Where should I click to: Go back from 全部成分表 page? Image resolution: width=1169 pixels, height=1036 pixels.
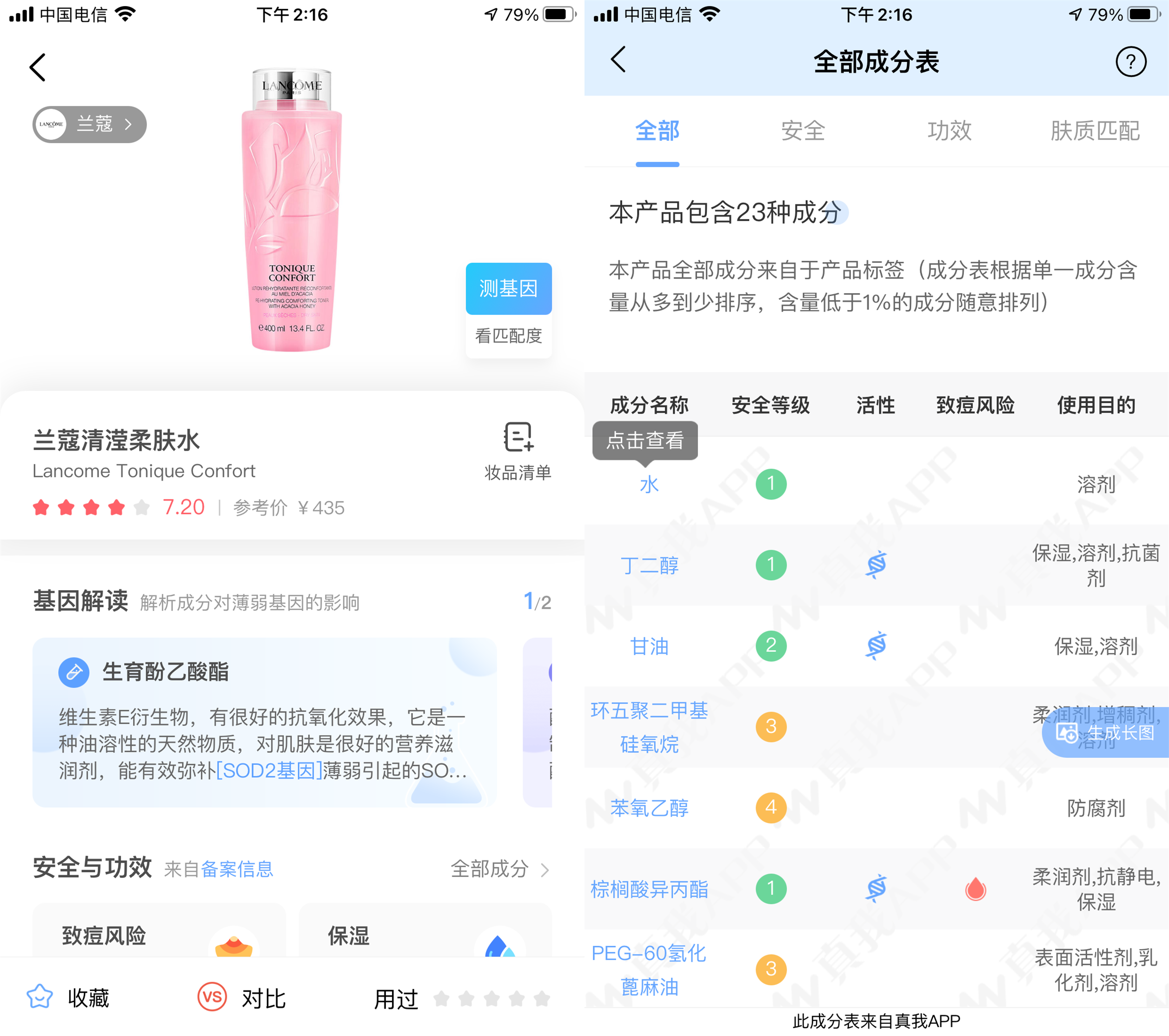[x=618, y=60]
